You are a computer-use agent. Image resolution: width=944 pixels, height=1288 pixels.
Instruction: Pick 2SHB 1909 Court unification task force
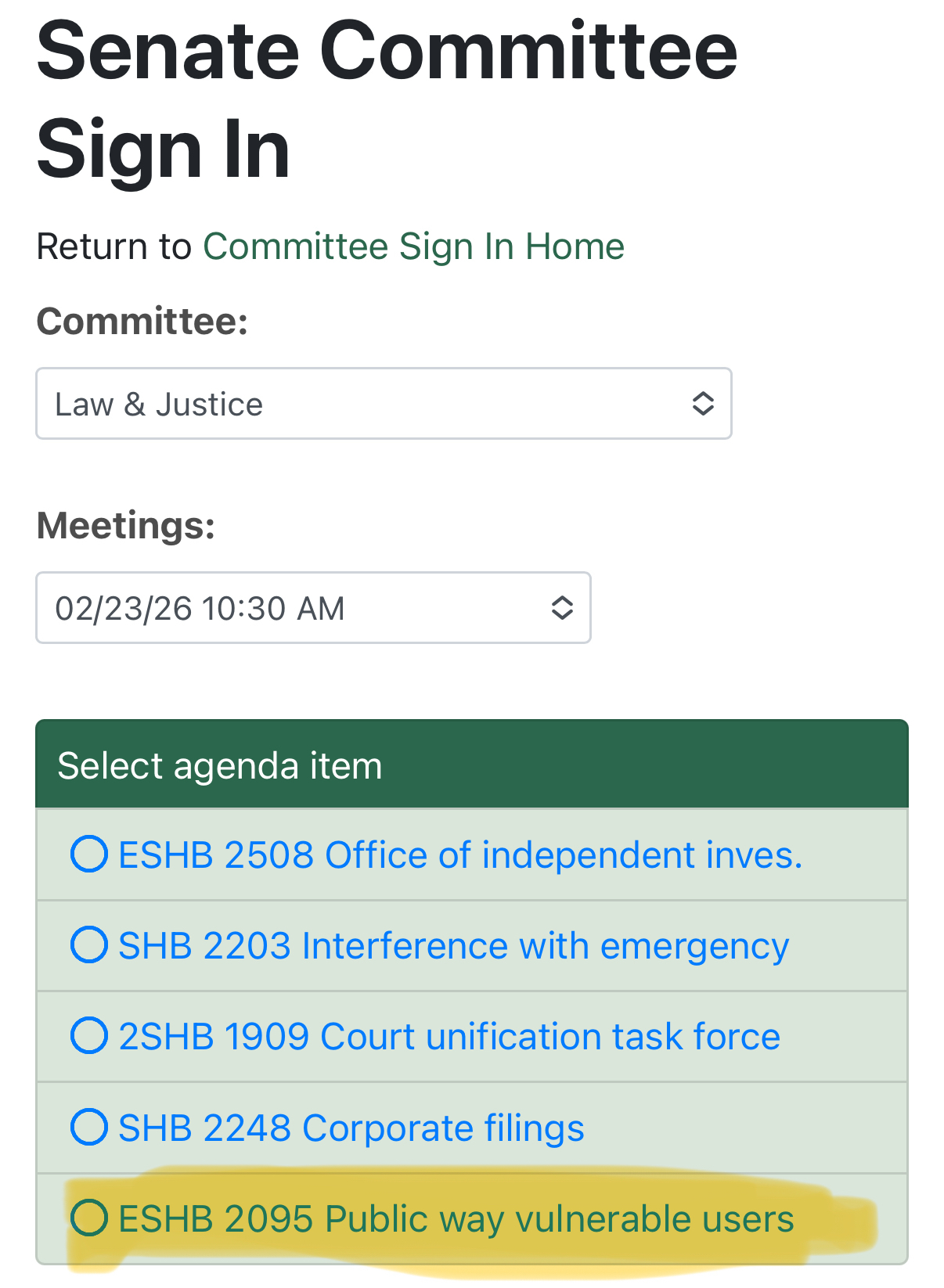tap(89, 1036)
